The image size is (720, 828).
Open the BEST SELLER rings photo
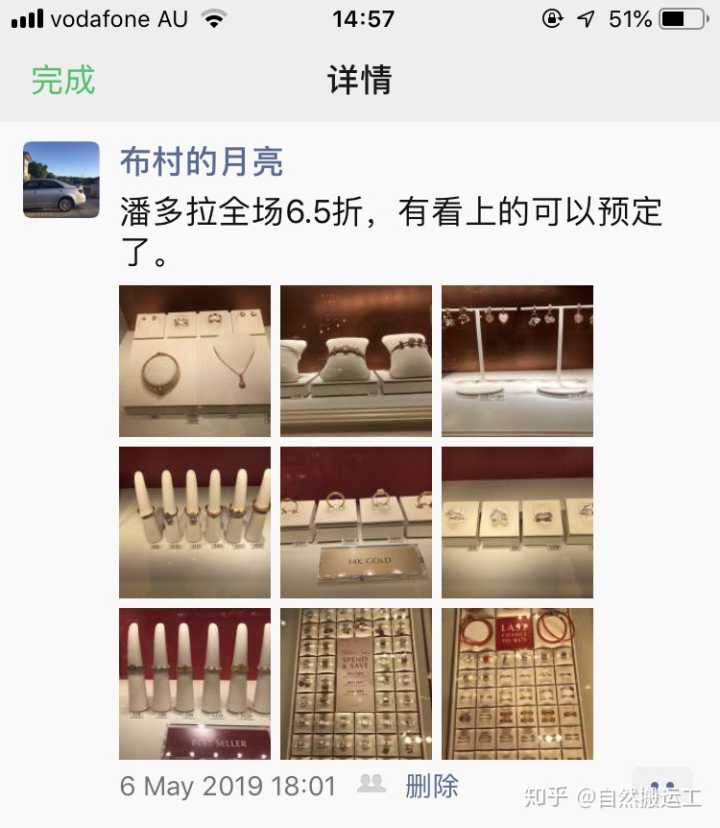195,683
